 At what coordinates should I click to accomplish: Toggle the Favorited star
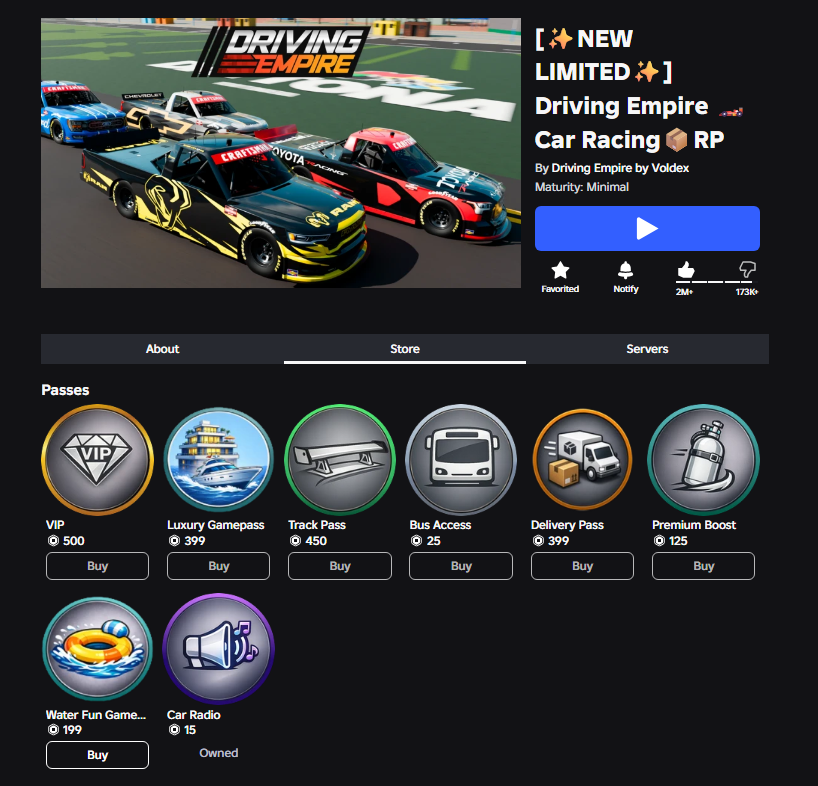coord(560,271)
